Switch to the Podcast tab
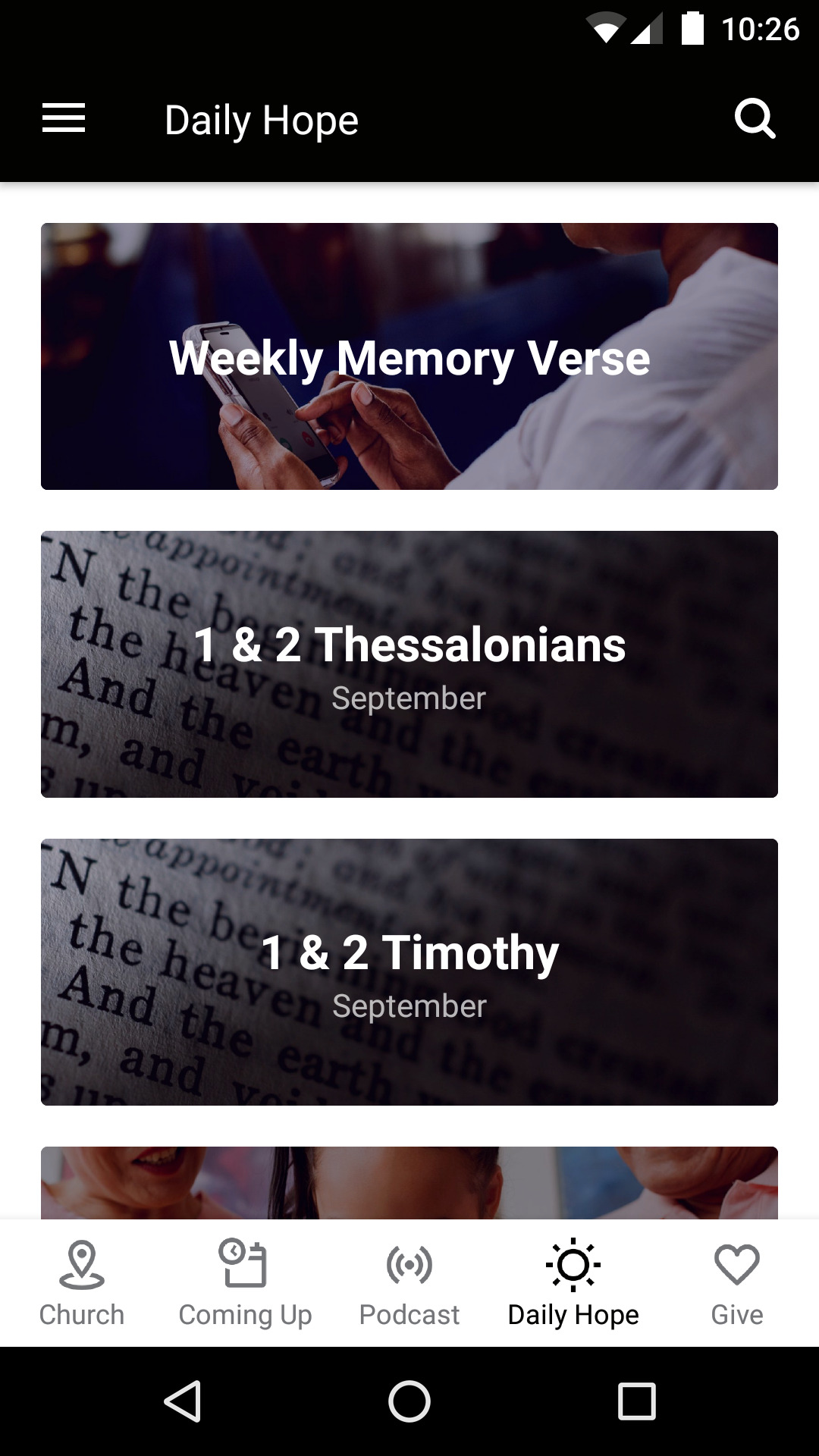The height and width of the screenshot is (1456, 819). point(409,1283)
